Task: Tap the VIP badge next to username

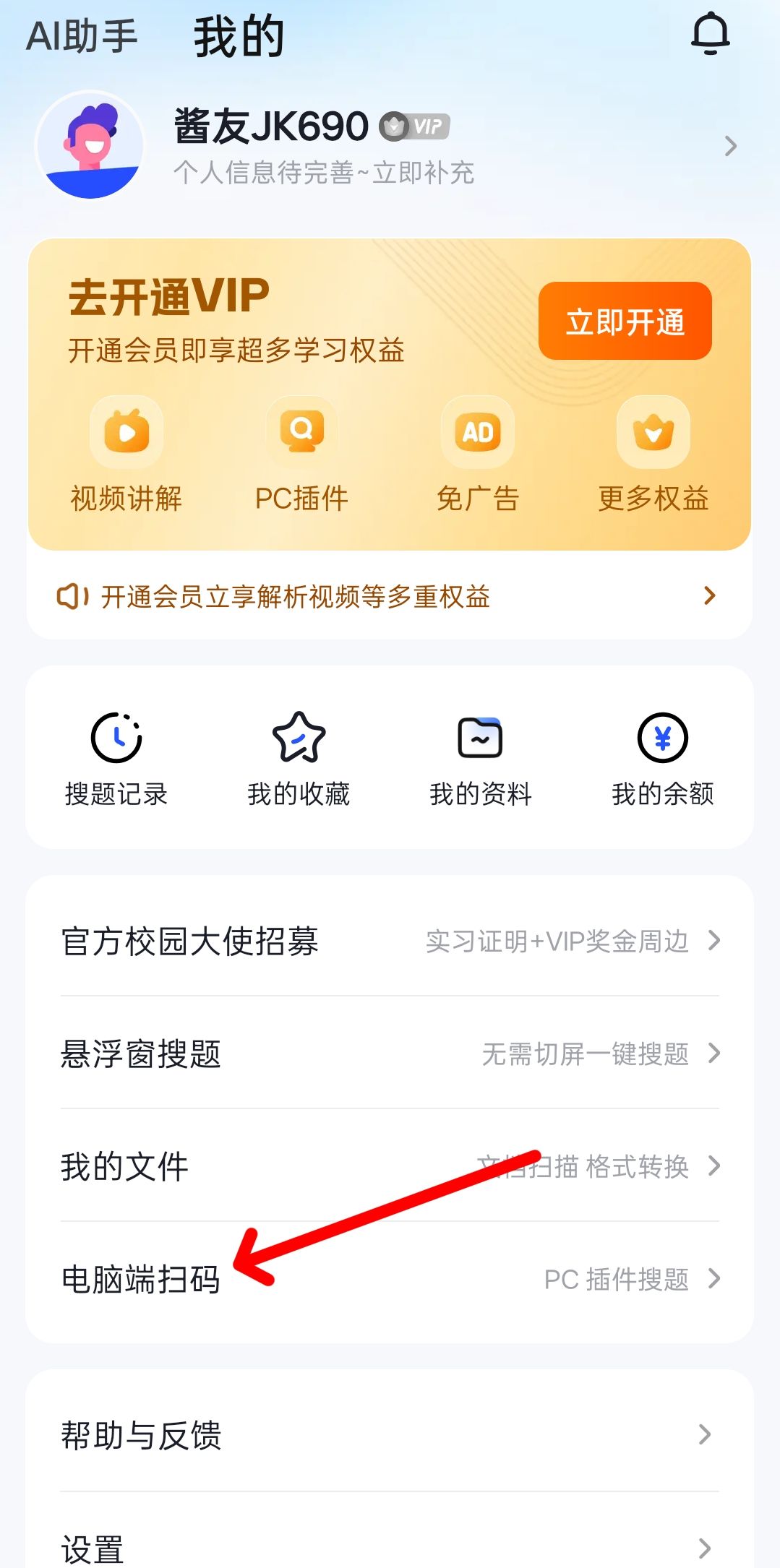Action: tap(414, 126)
